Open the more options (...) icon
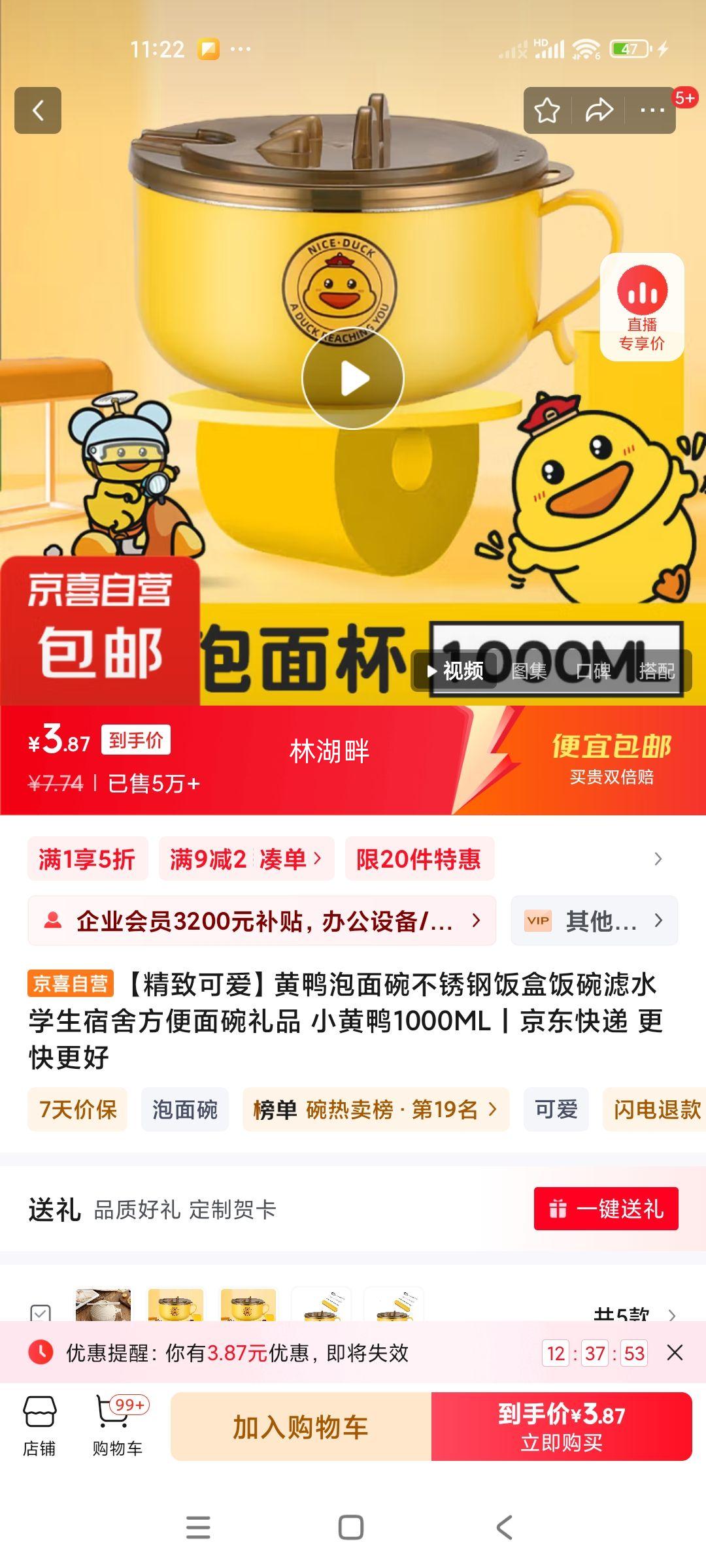 [x=651, y=110]
